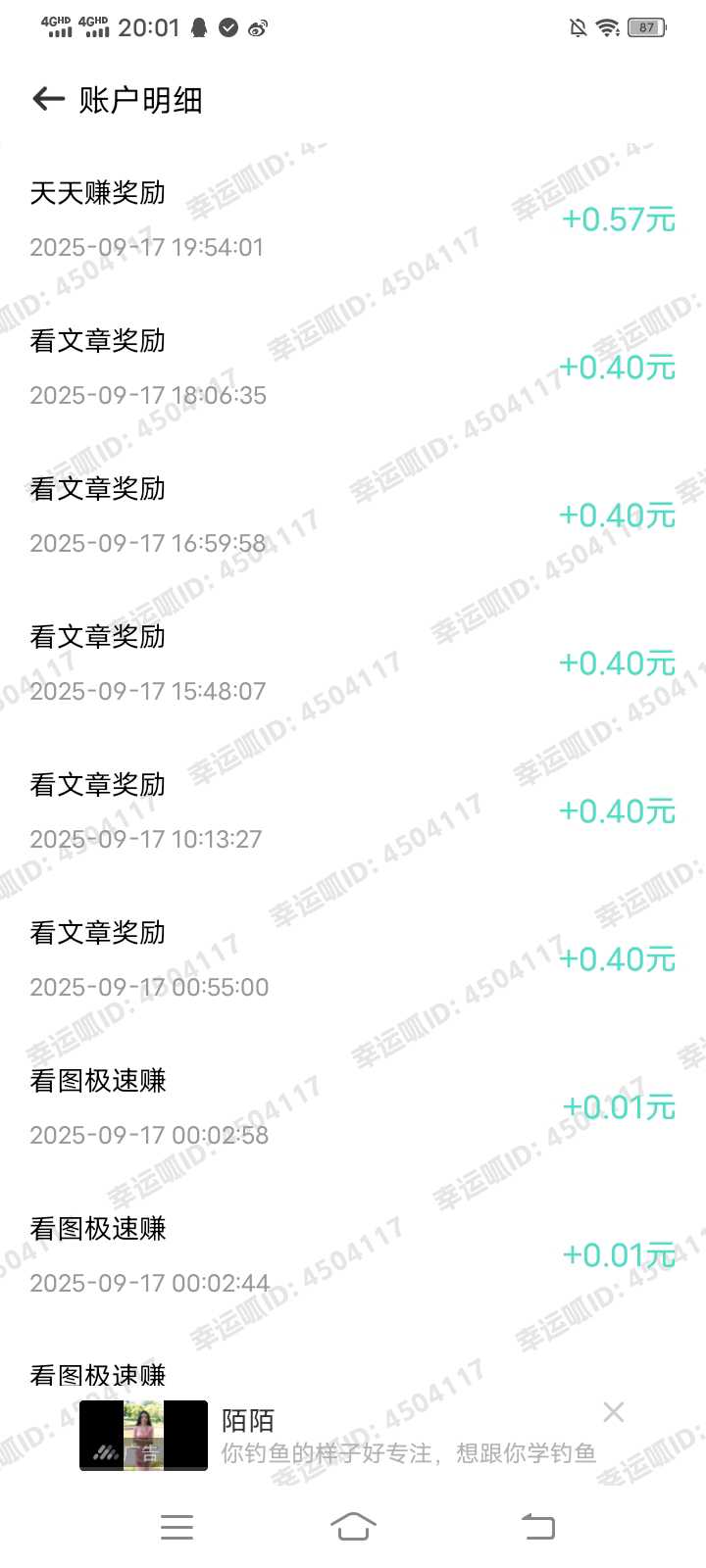The image size is (706, 1568).
Task: Tap the back arrow next to 账户明细
Action: tap(47, 99)
